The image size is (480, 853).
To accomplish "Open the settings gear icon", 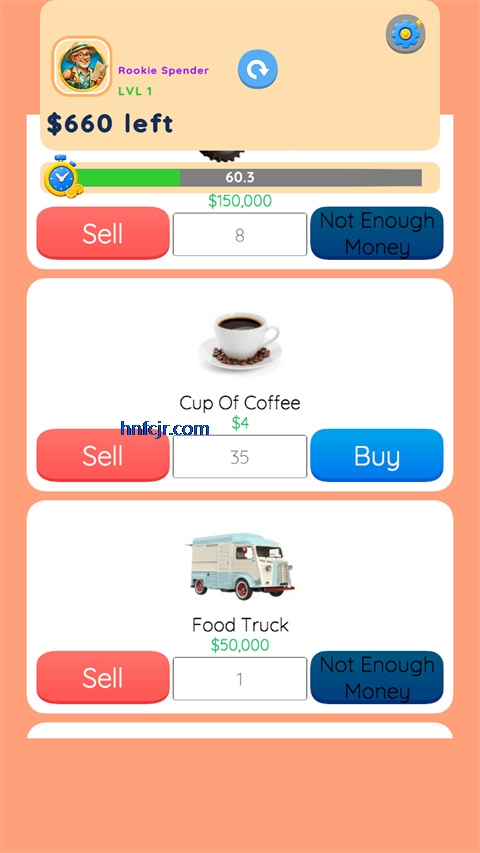I will tap(405, 34).
